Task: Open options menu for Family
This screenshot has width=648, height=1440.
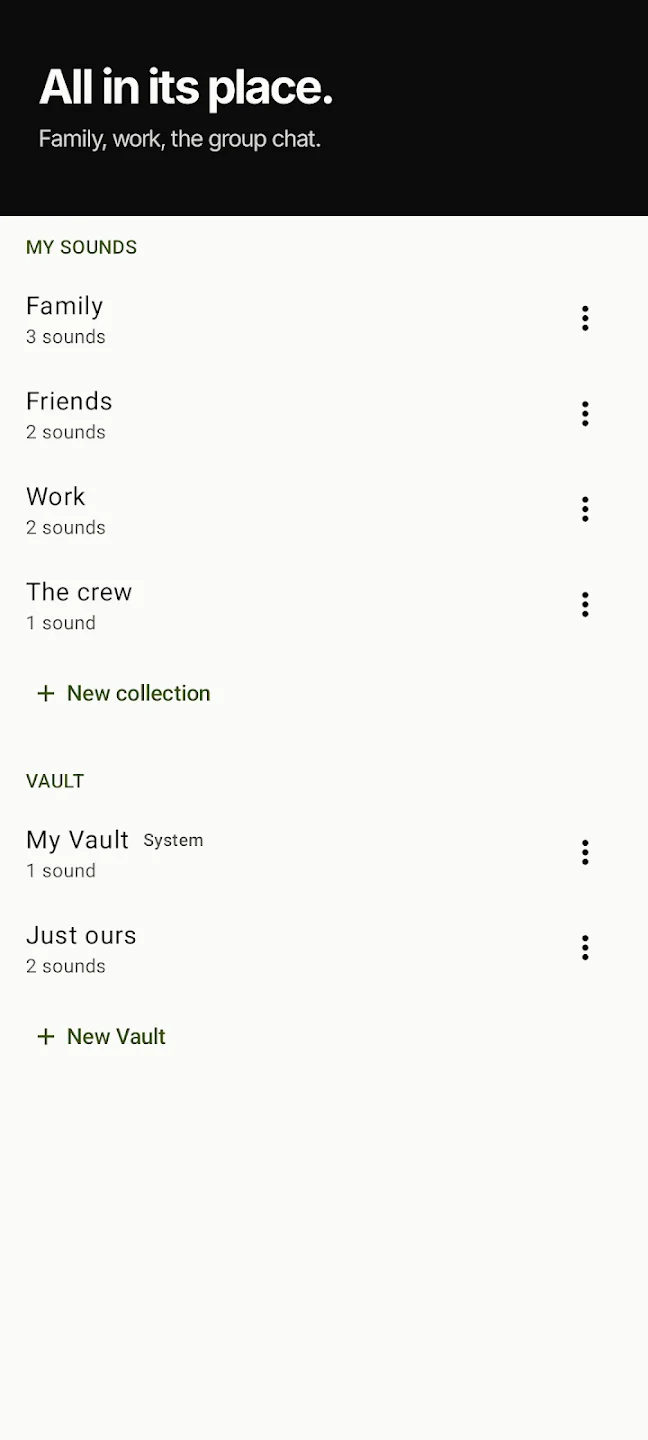Action: coord(585,319)
